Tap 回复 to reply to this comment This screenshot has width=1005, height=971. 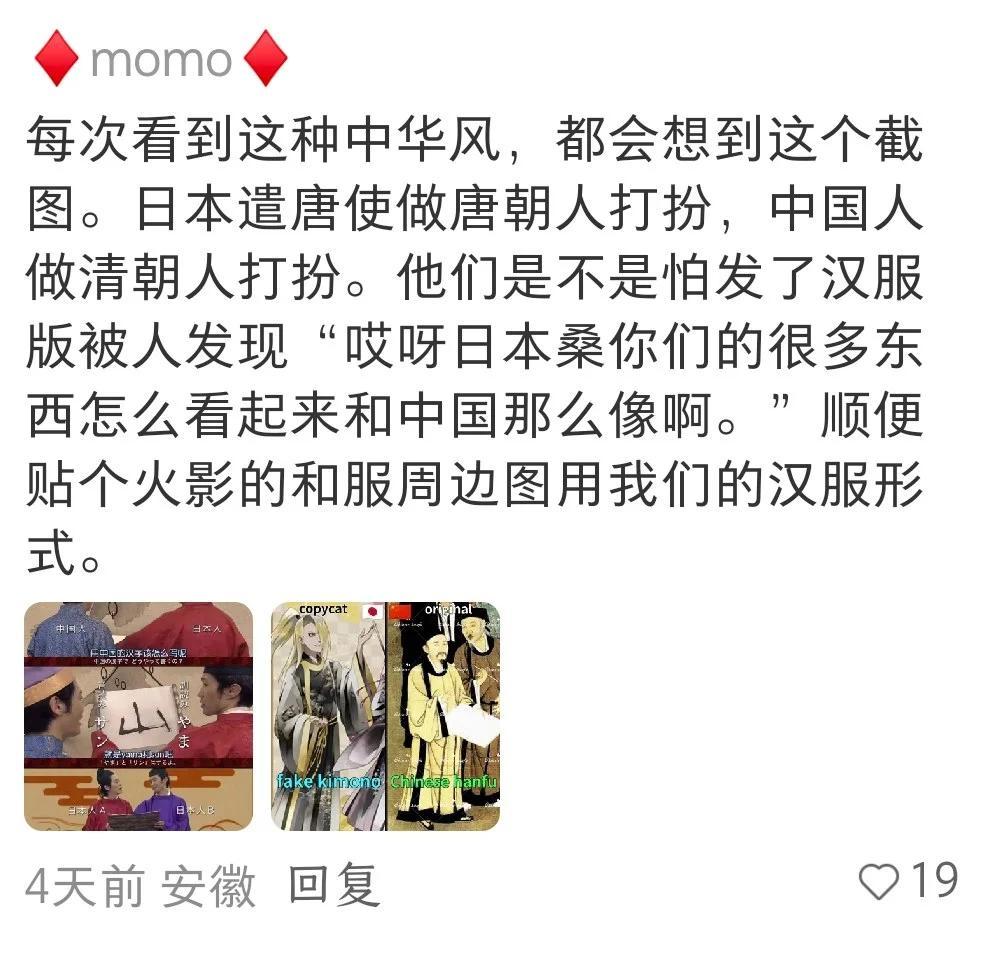[334, 886]
